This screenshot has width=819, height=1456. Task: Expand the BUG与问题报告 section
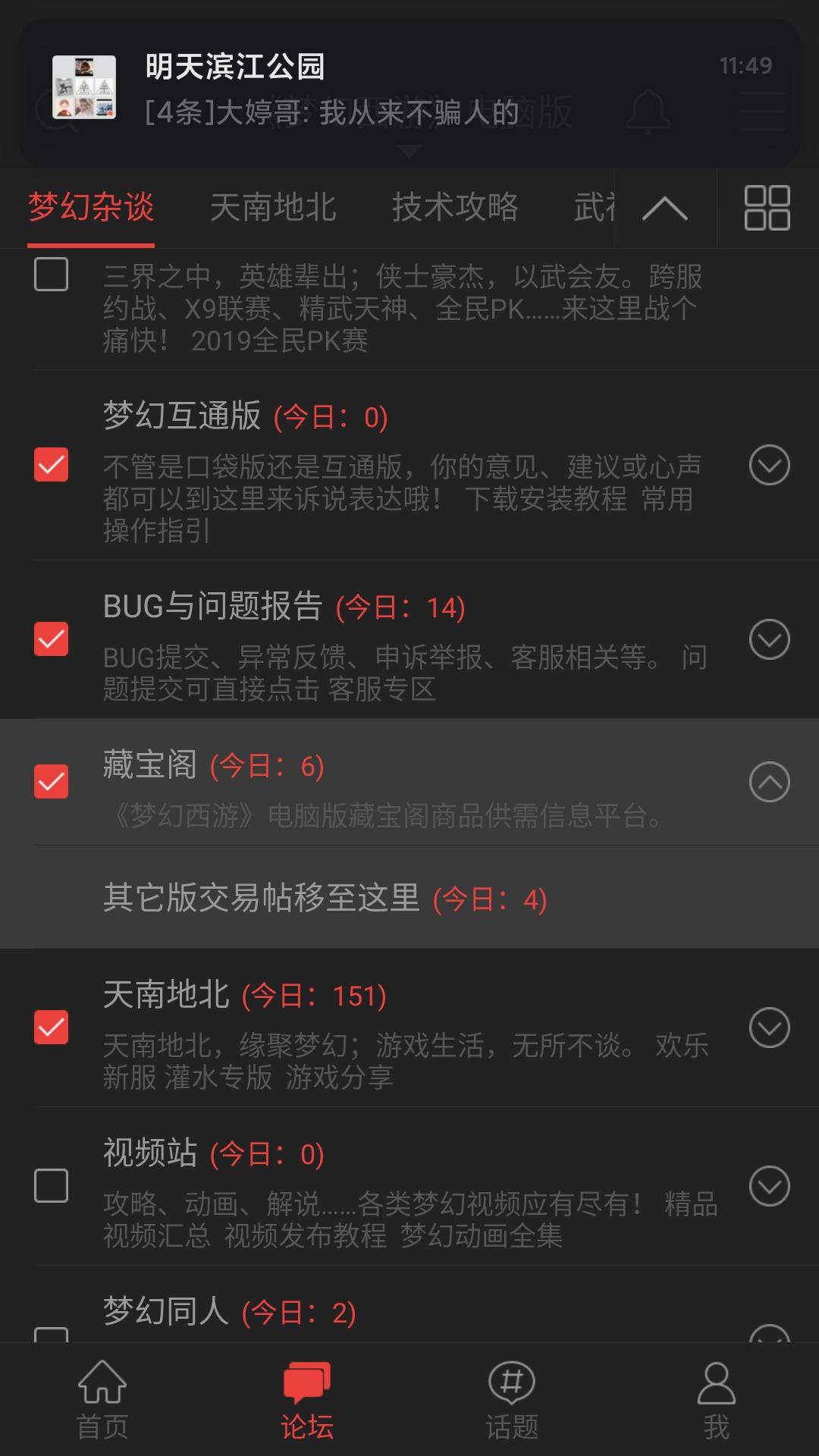(769, 639)
